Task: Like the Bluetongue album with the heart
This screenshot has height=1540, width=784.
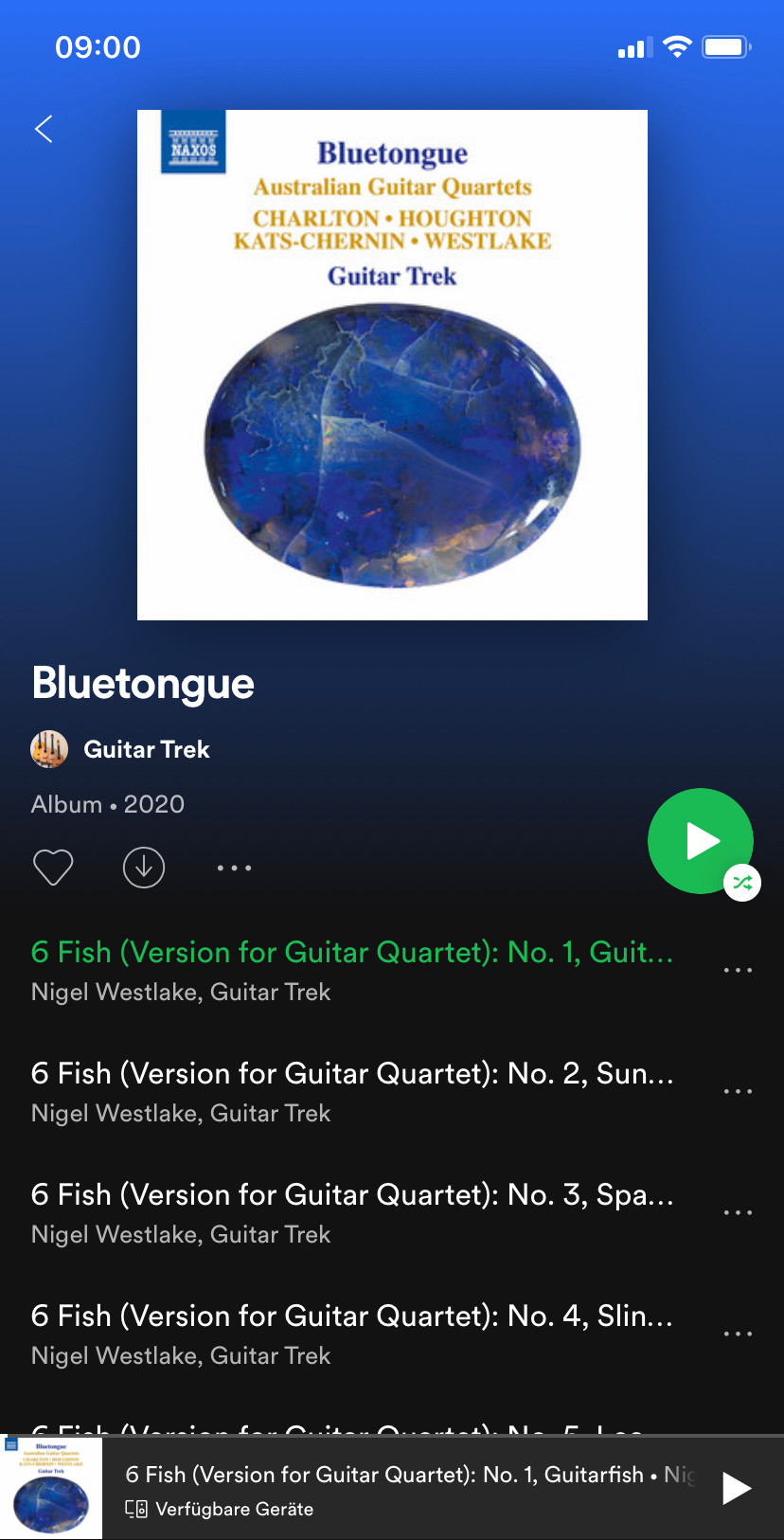Action: pos(53,867)
